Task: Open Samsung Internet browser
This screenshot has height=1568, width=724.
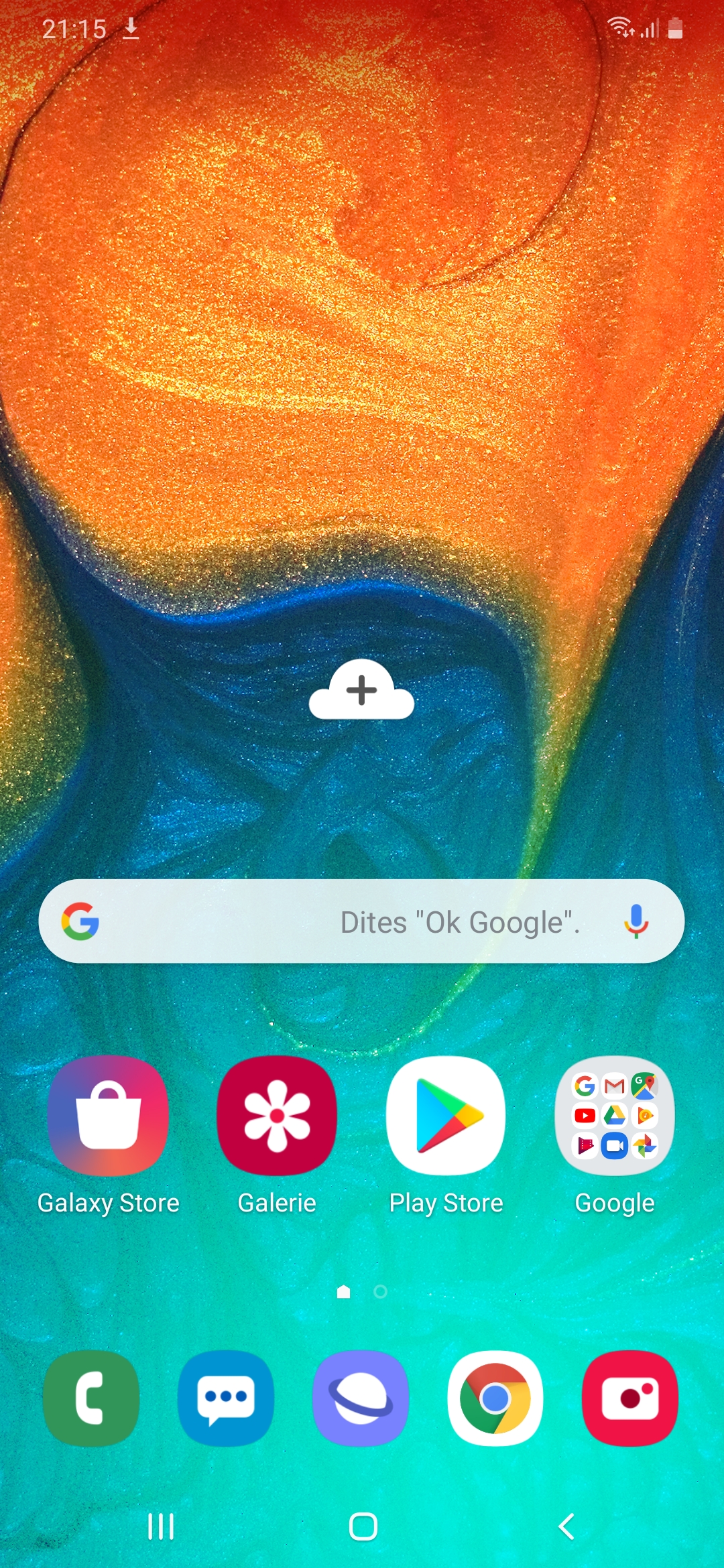Action: click(x=361, y=1398)
